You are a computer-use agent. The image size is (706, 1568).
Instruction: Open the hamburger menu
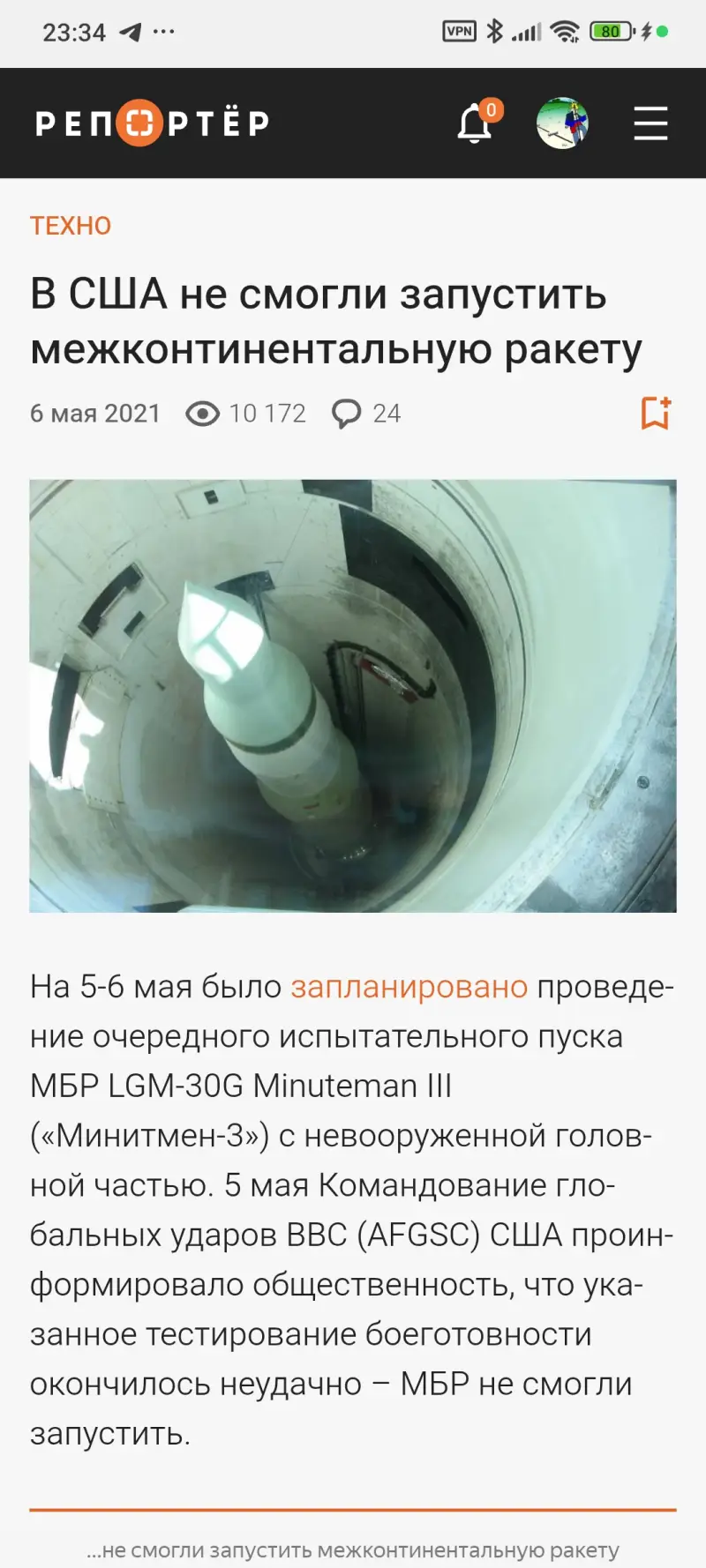click(650, 123)
